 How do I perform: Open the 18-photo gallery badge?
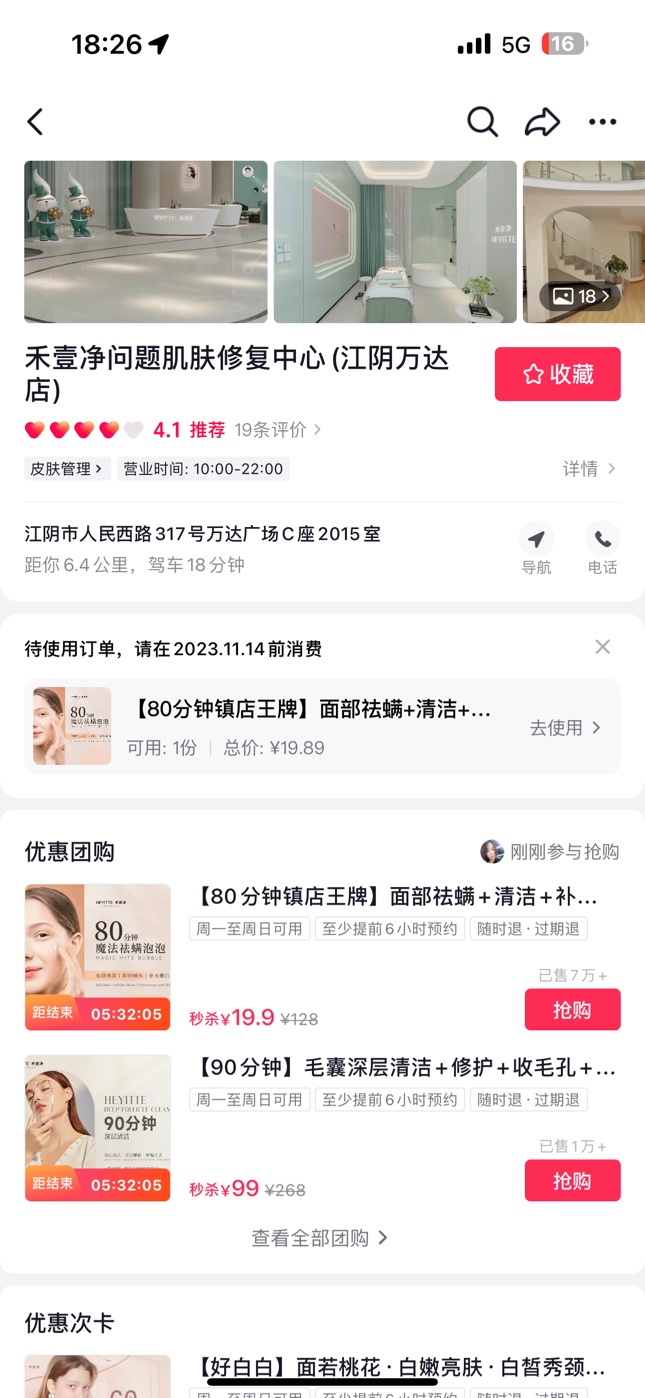(x=581, y=296)
